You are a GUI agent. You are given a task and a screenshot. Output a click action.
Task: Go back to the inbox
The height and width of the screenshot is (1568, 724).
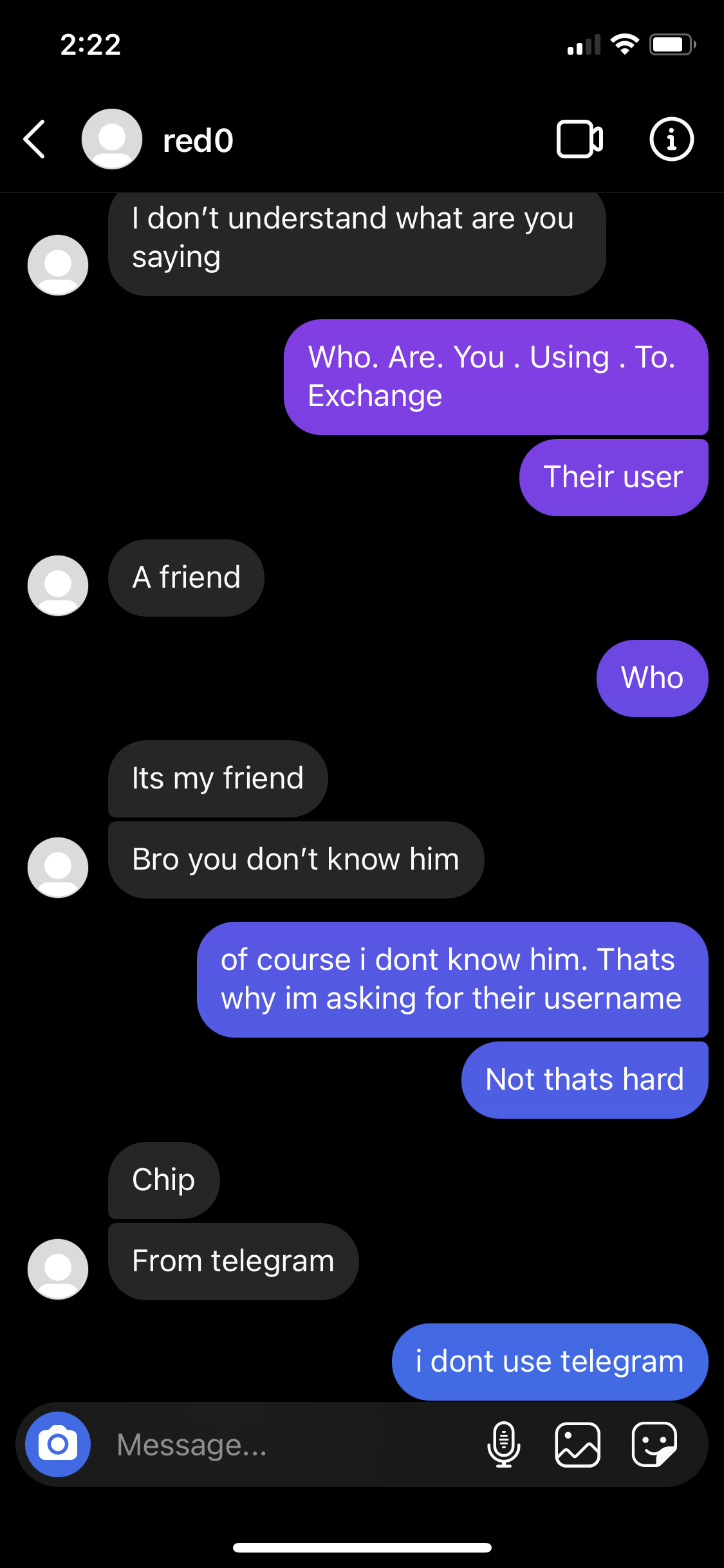[x=35, y=139]
